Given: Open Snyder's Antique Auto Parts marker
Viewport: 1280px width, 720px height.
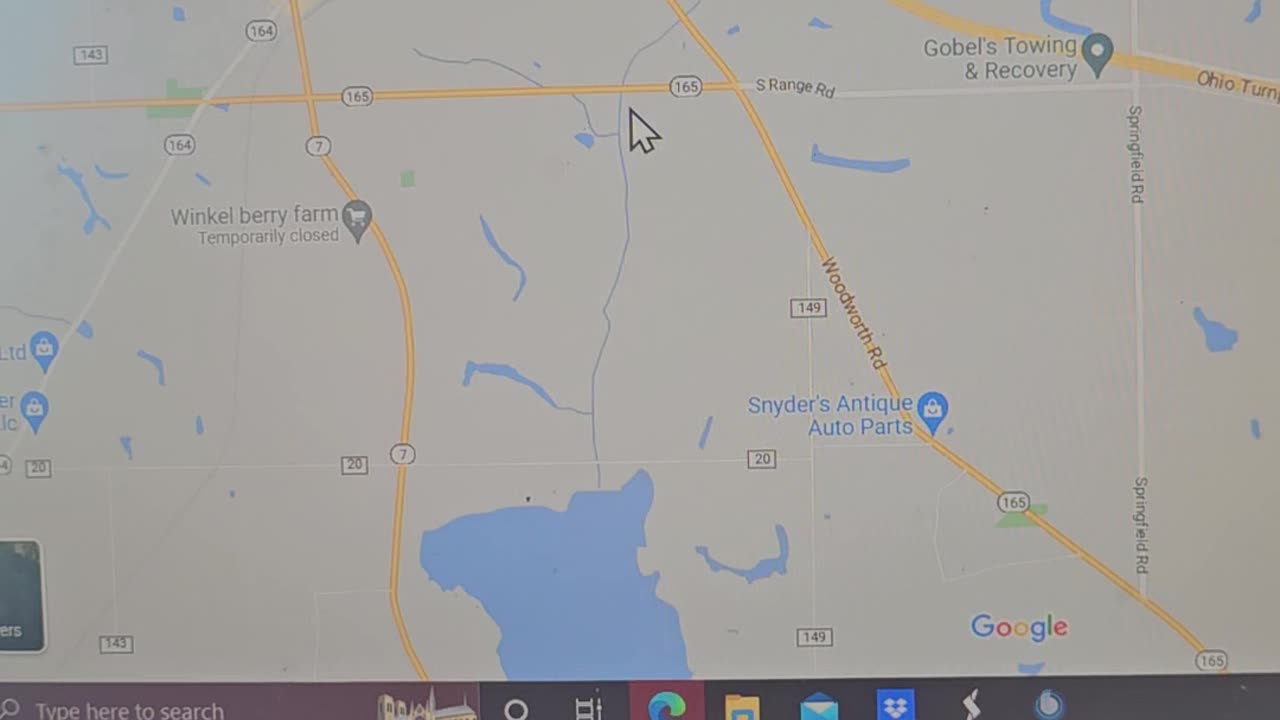Looking at the screenshot, I should pyautogui.click(x=932, y=408).
